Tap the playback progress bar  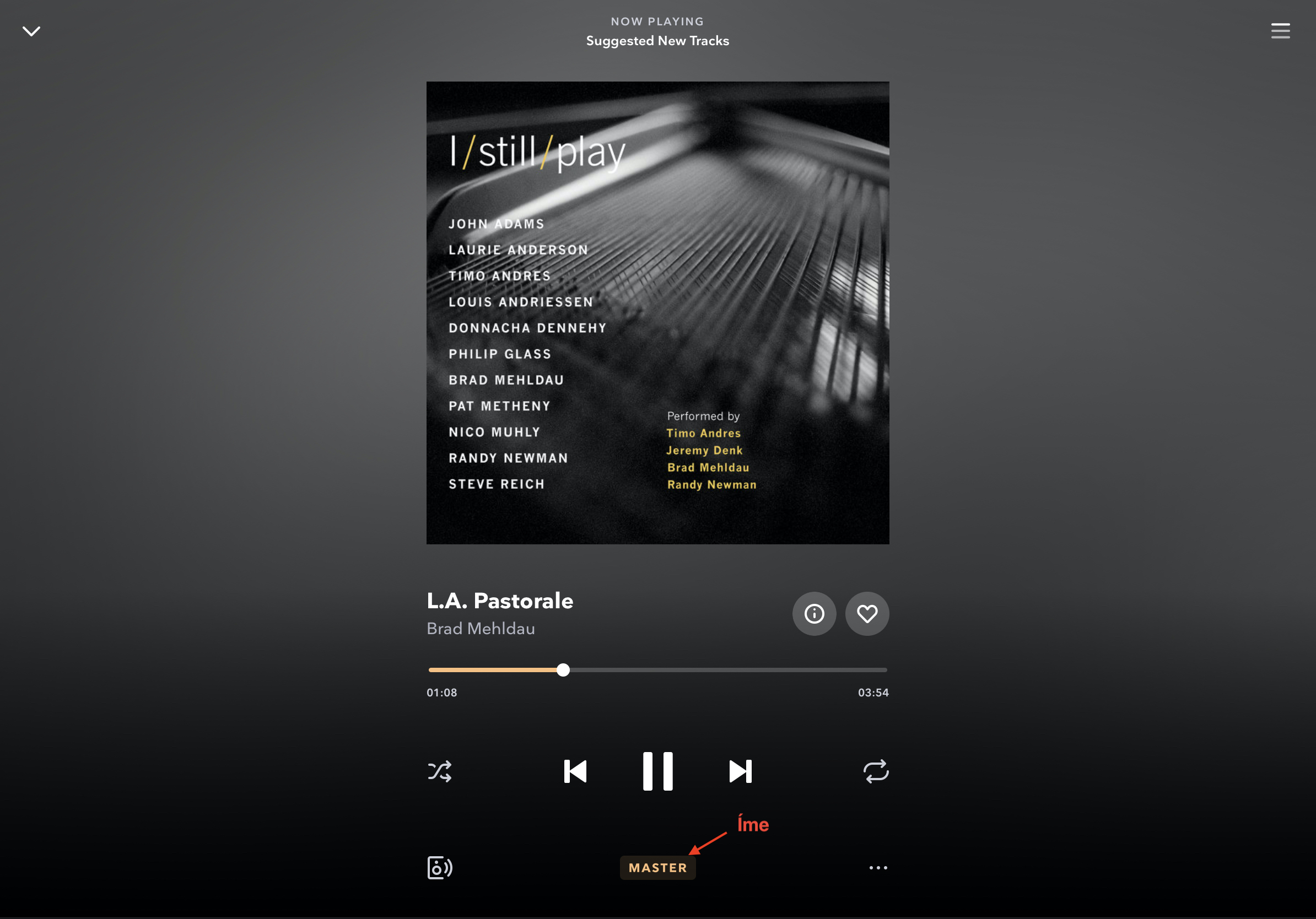pos(657,670)
